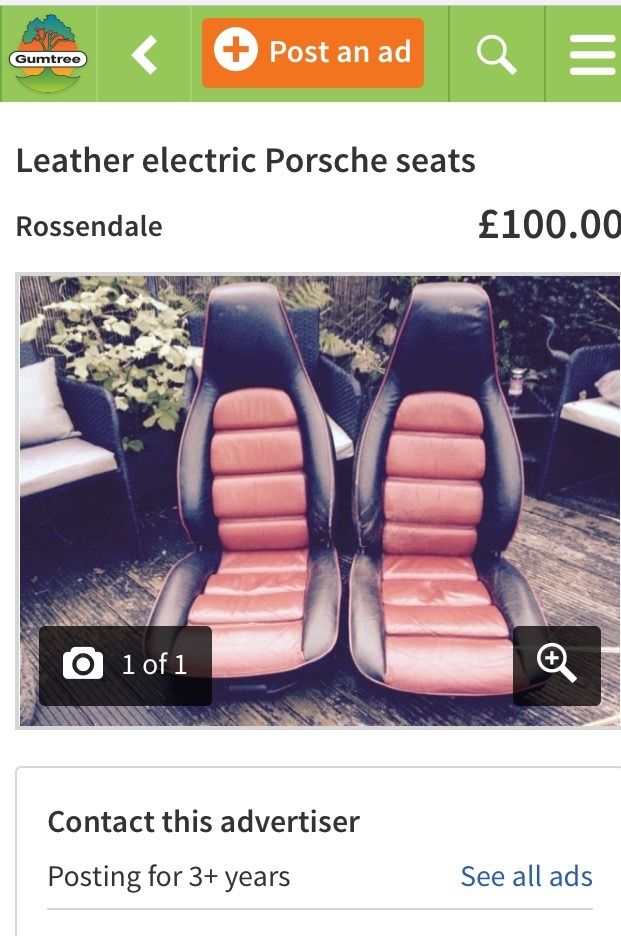621x936 pixels.
Task: Zoom the listing photo with magnifier
Action: [x=557, y=665]
